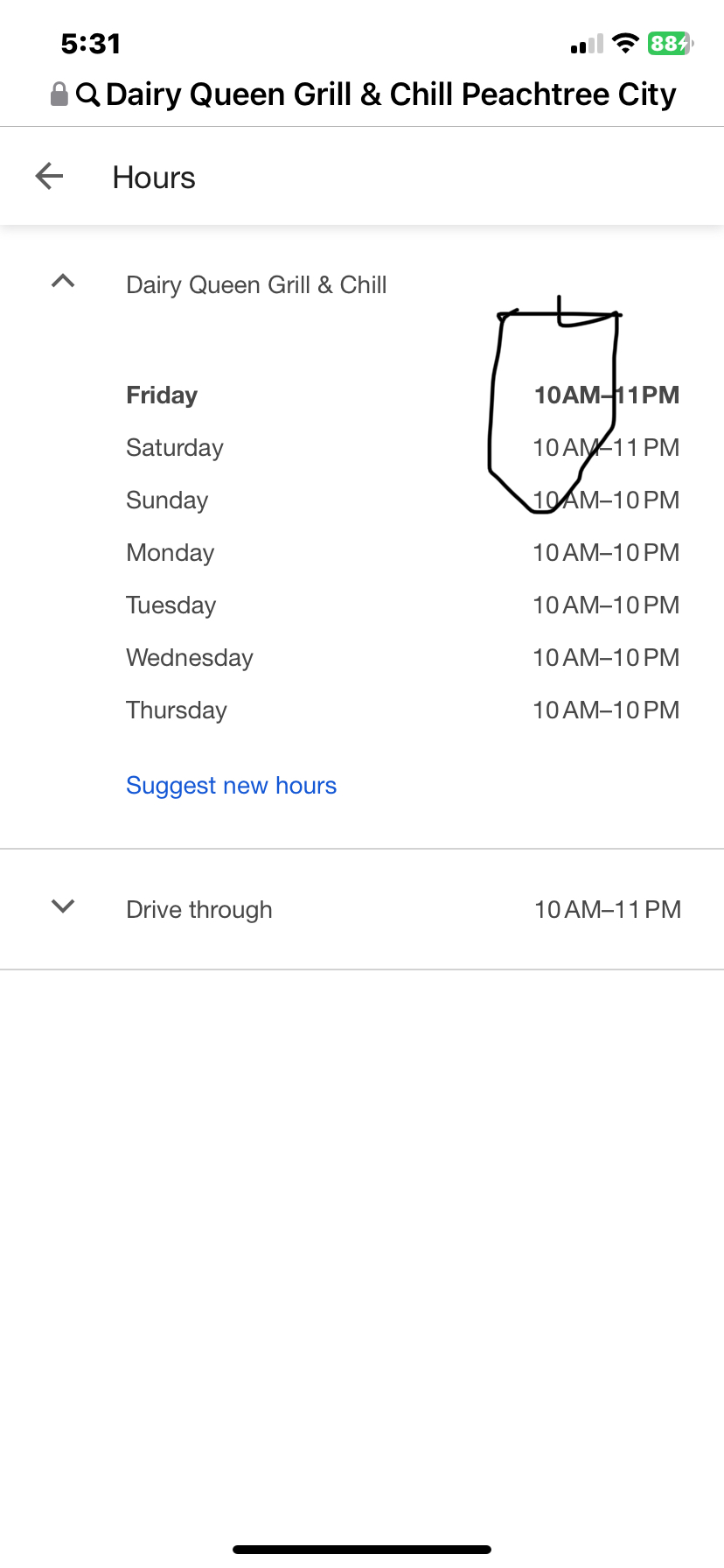Expand the Drive through hours
The image size is (724, 1568).
click(x=63, y=907)
